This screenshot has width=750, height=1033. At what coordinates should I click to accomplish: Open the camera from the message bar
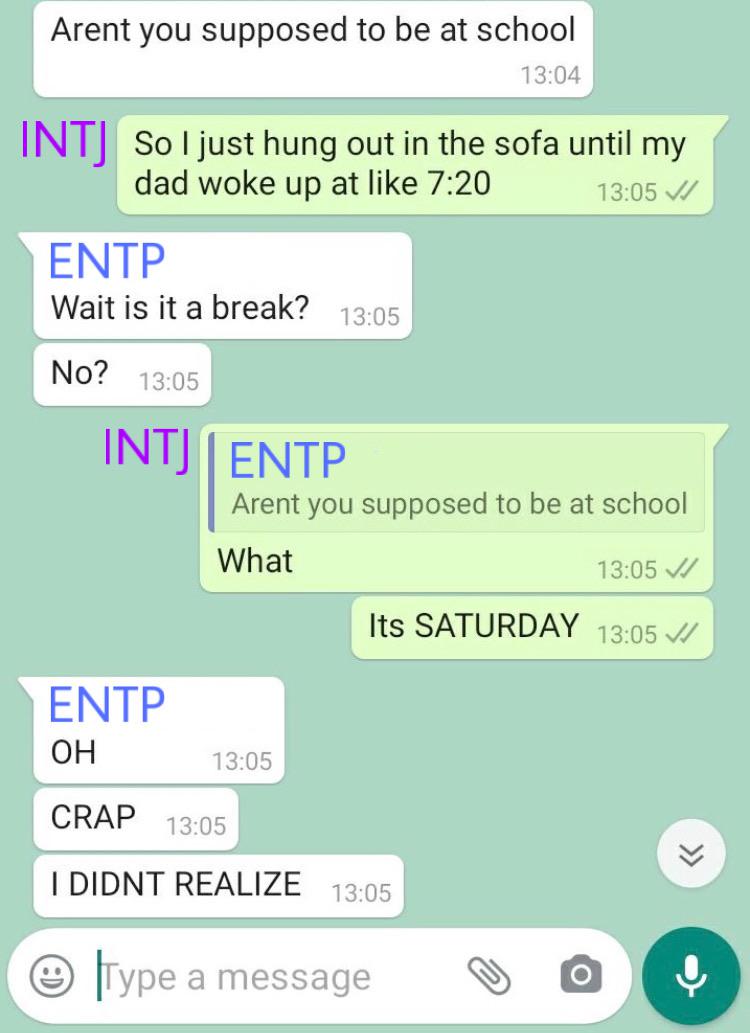tap(580, 974)
